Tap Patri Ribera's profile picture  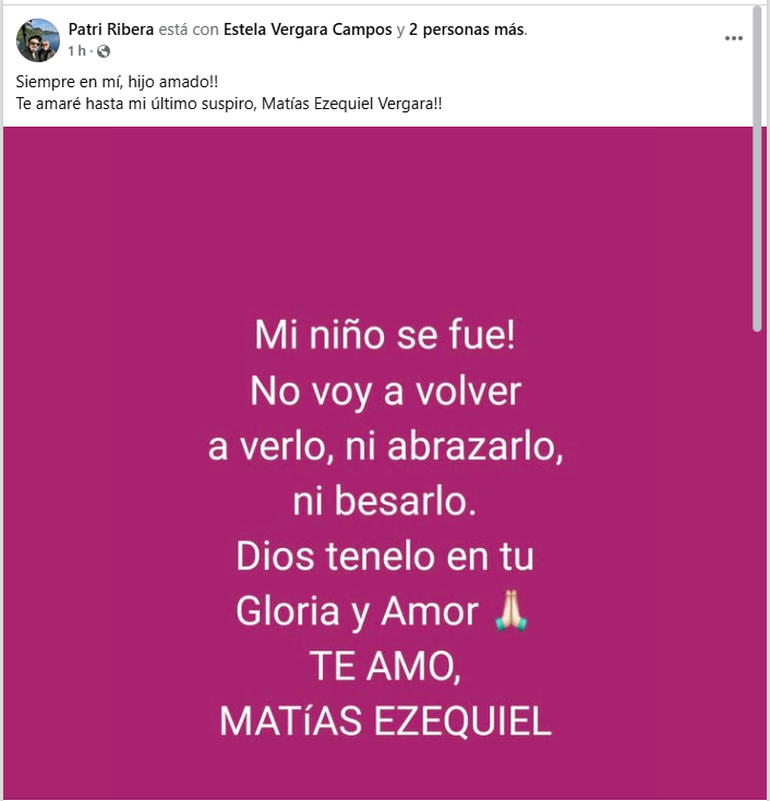pyautogui.click(x=38, y=39)
